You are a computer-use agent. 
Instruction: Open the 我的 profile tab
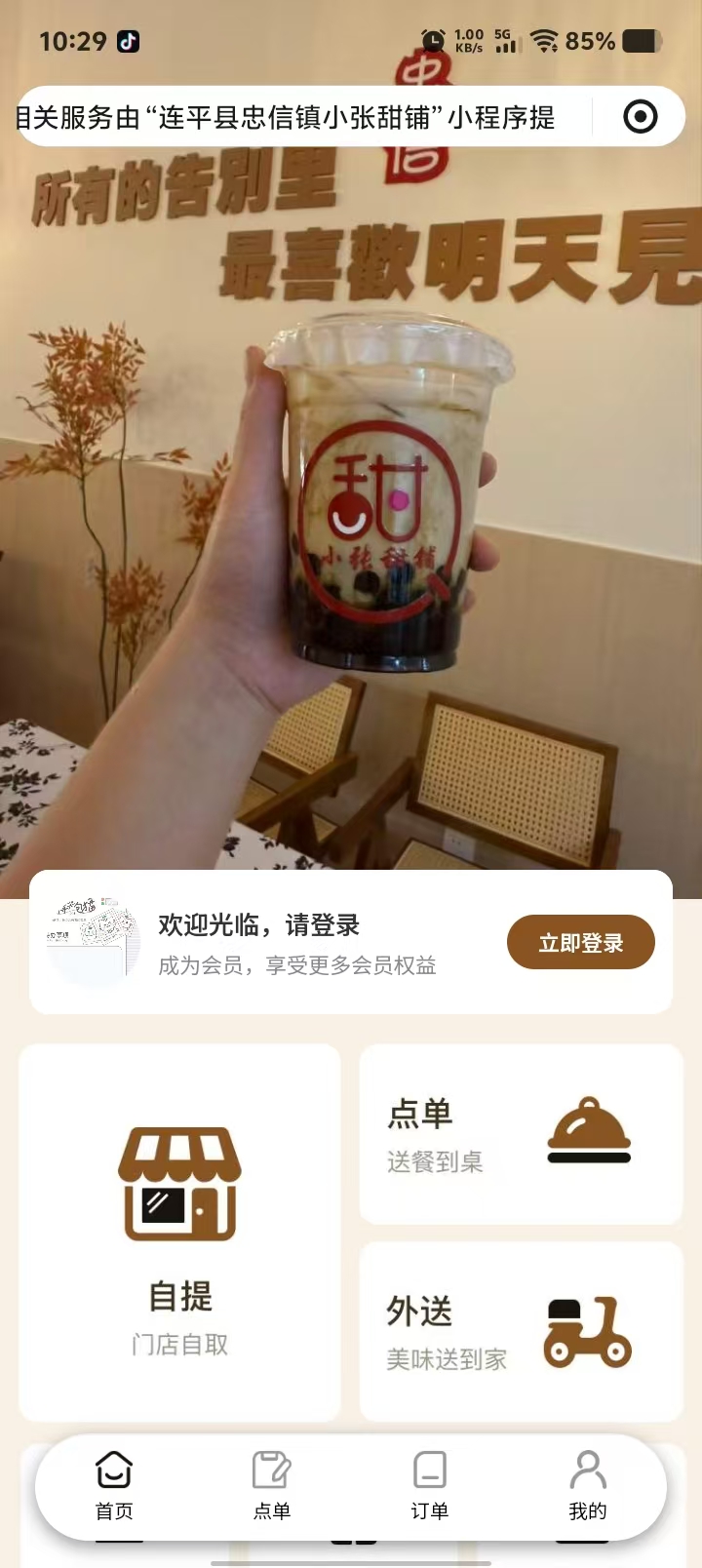coord(588,1485)
